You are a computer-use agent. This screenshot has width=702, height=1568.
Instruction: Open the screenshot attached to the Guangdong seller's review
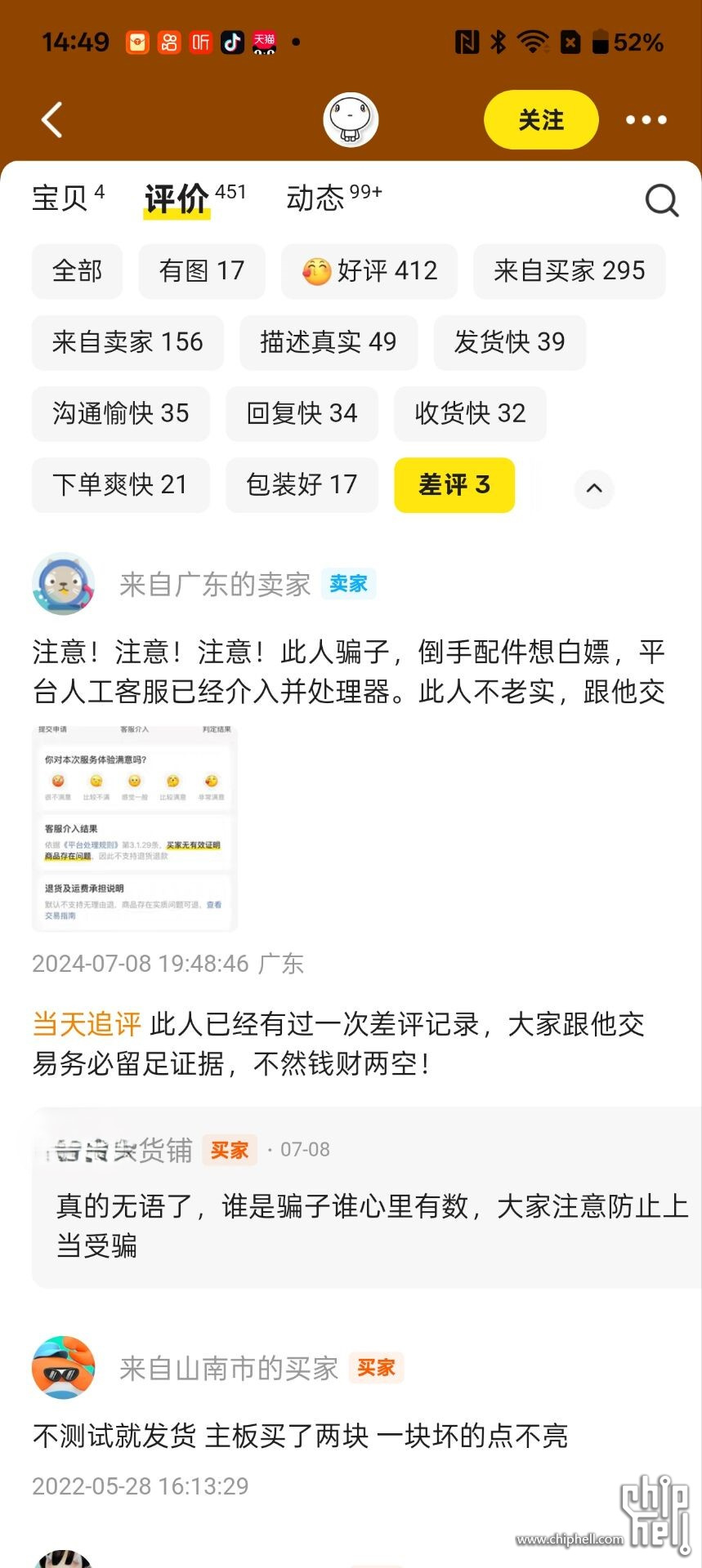pyautogui.click(x=135, y=828)
